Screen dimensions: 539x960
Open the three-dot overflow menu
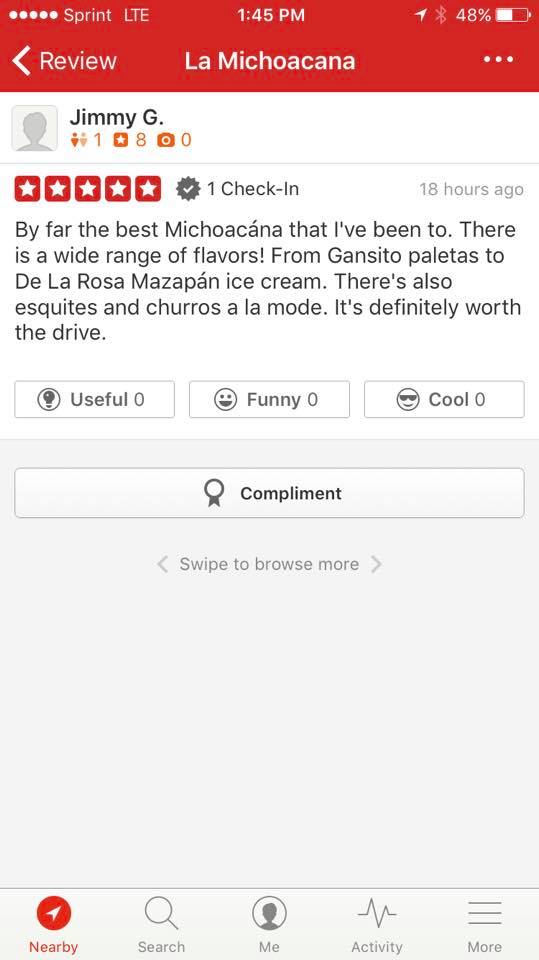498,59
